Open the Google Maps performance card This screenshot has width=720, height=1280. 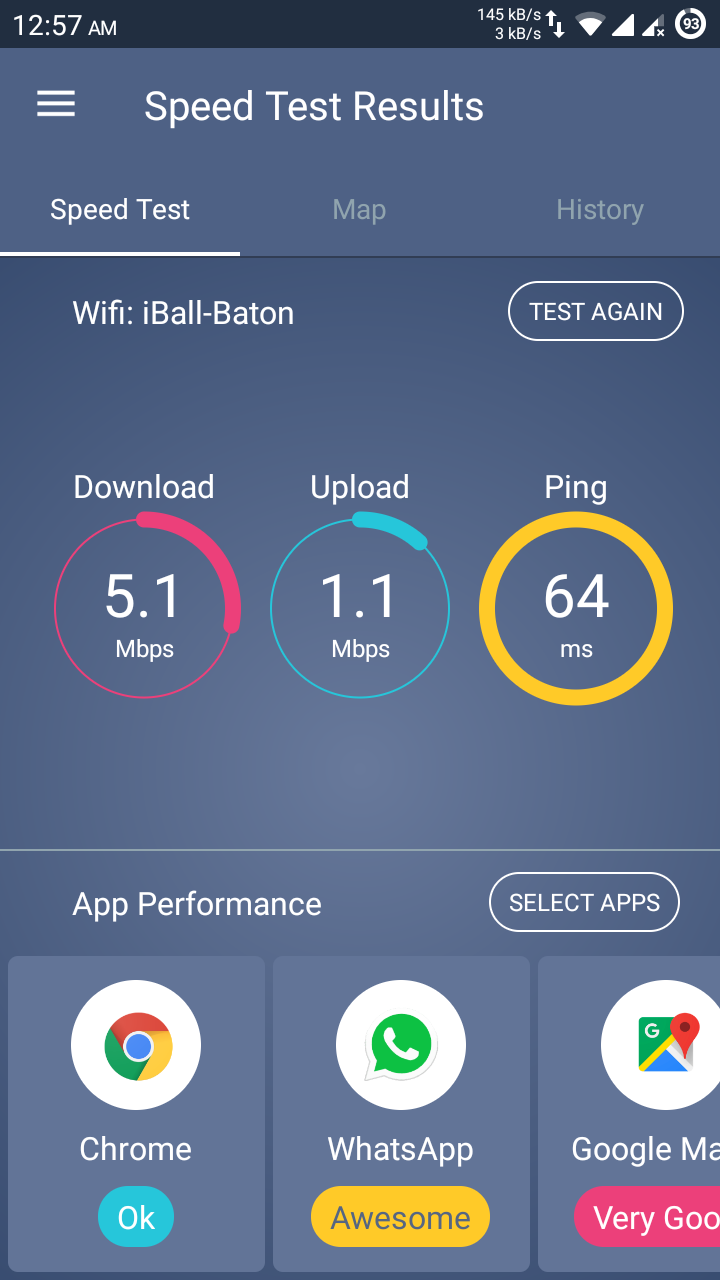coord(629,1114)
